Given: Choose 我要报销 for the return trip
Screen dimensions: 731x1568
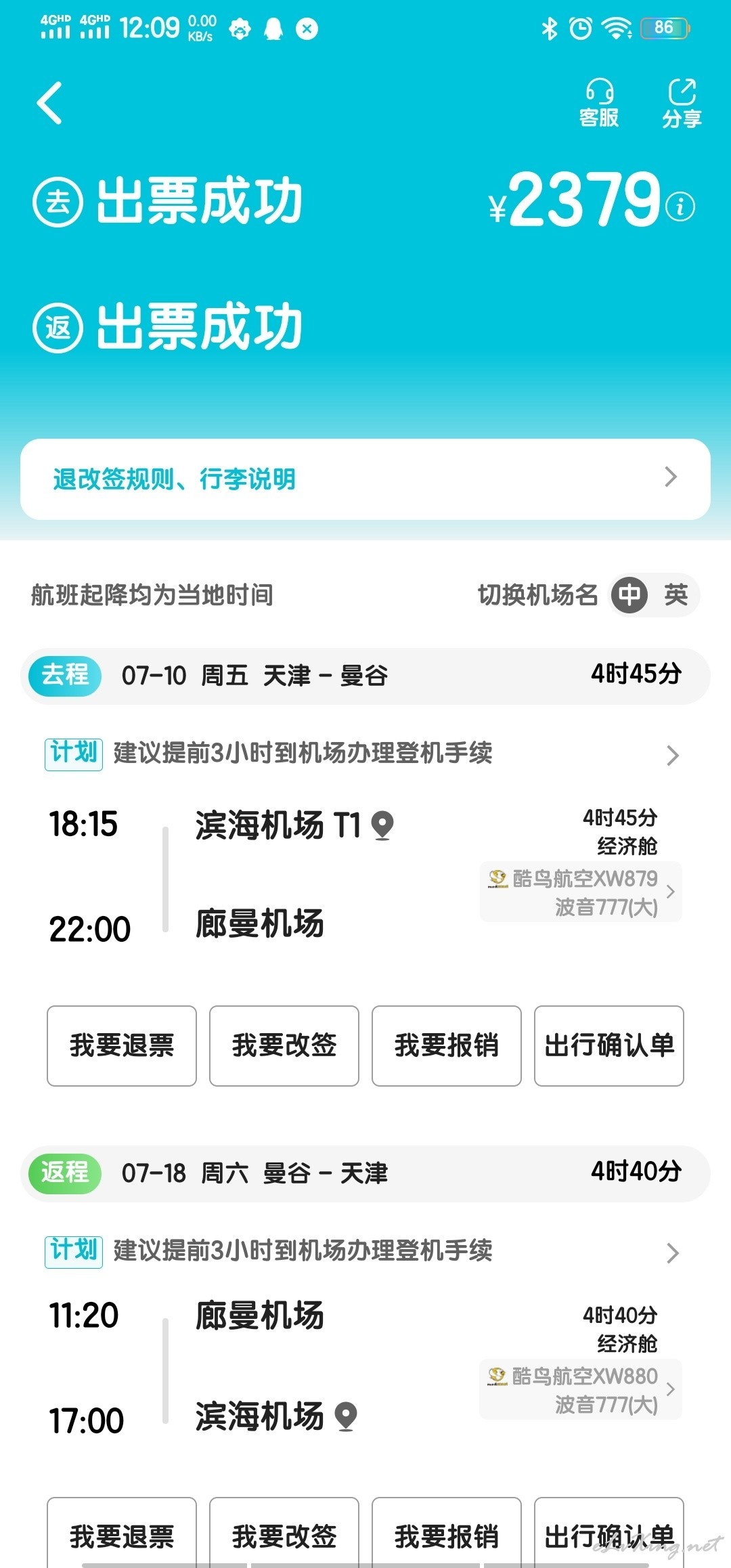Looking at the screenshot, I should coord(447,1534).
